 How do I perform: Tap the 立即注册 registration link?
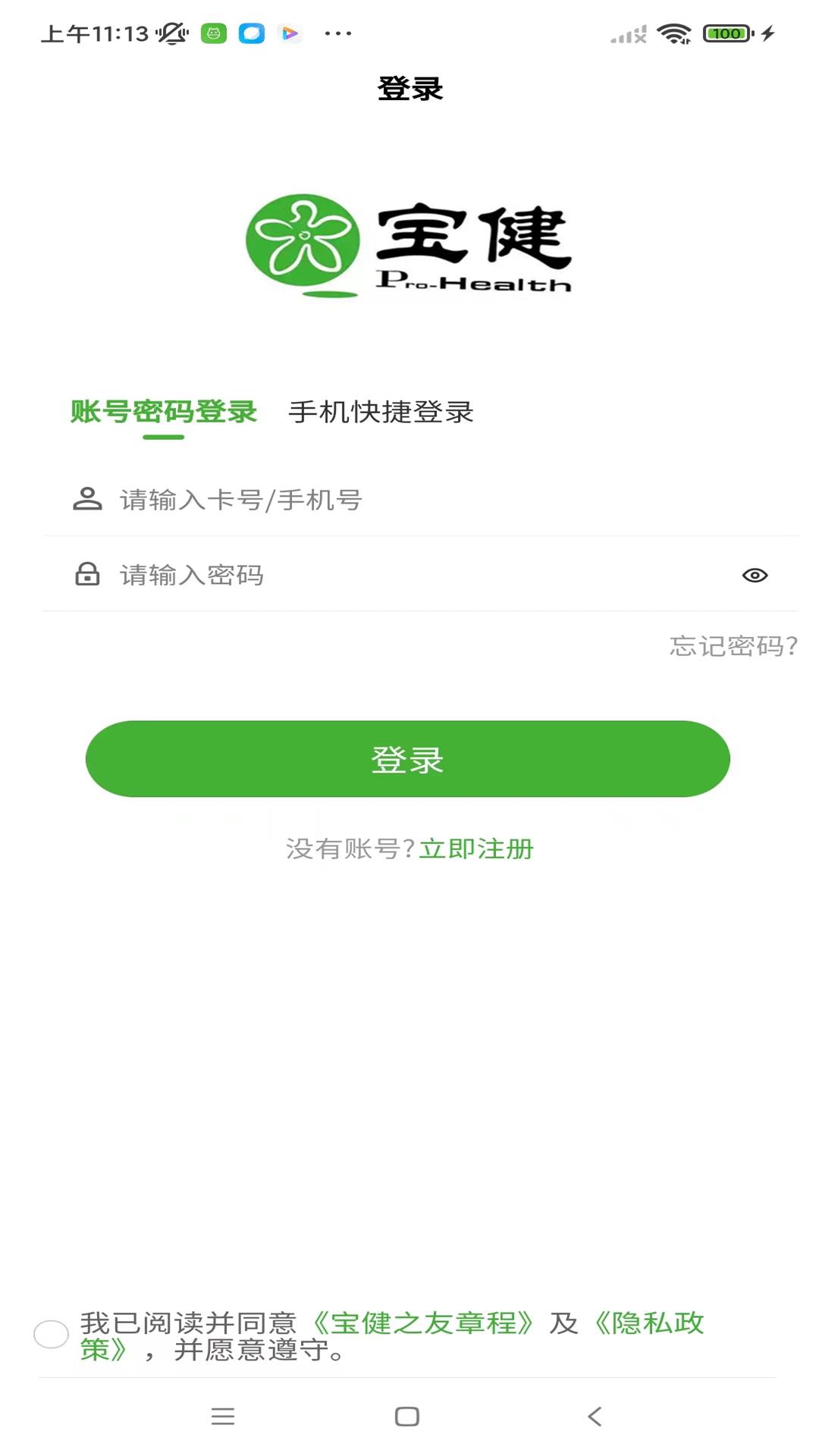(x=477, y=850)
